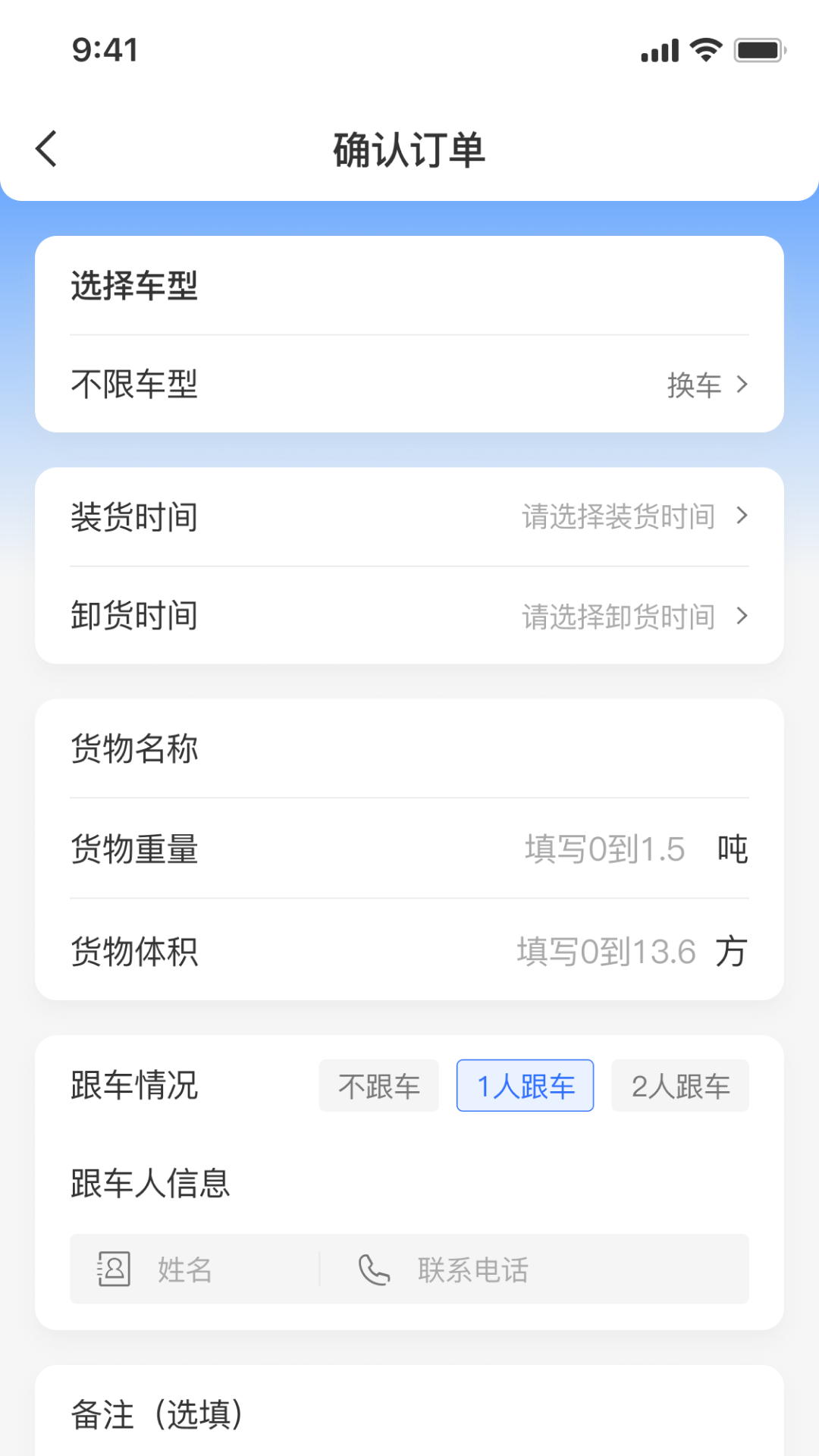Viewport: 819px width, 1456px height.
Task: Go back using the top-left arrow
Action: click(46, 149)
